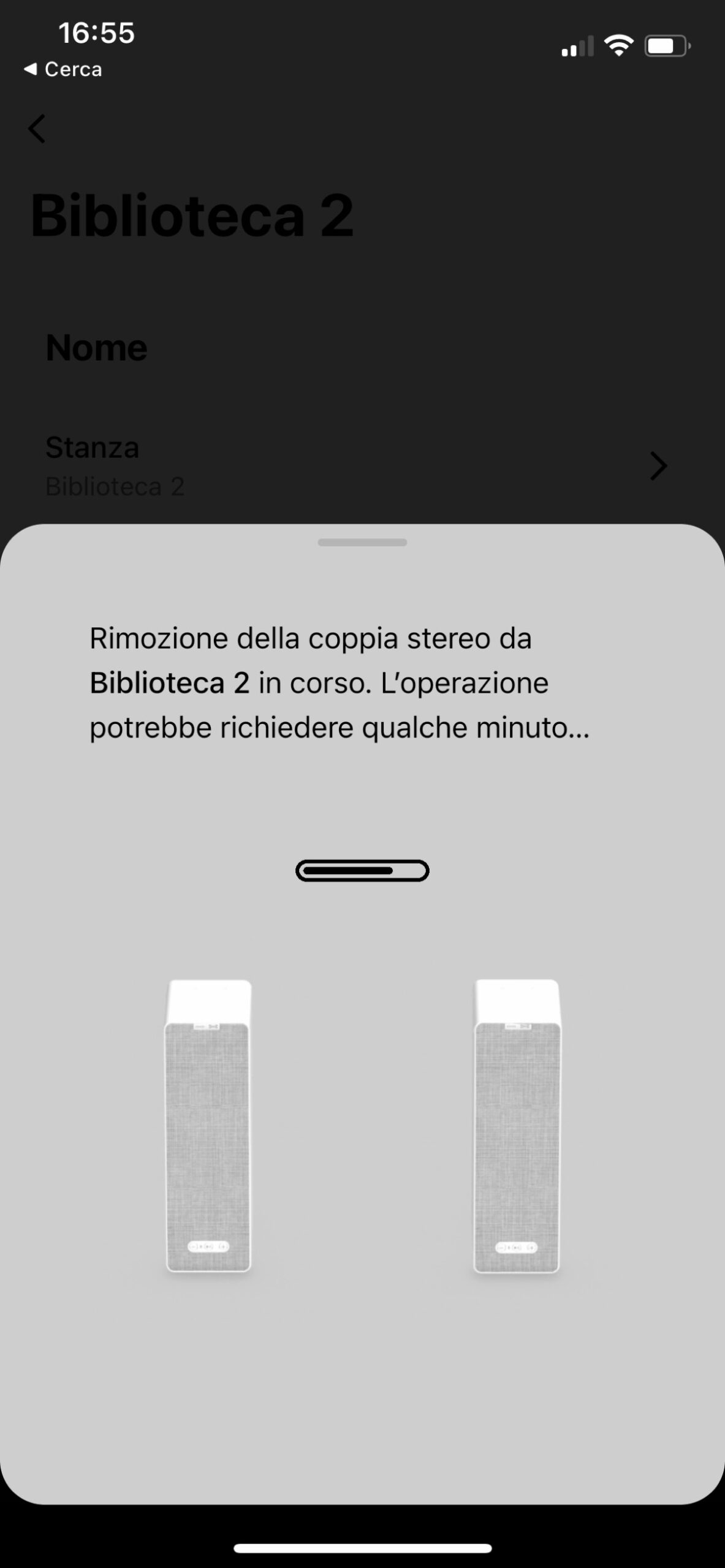
Task: Tap the grabber handle of the bottom sheet
Action: pyautogui.click(x=362, y=542)
